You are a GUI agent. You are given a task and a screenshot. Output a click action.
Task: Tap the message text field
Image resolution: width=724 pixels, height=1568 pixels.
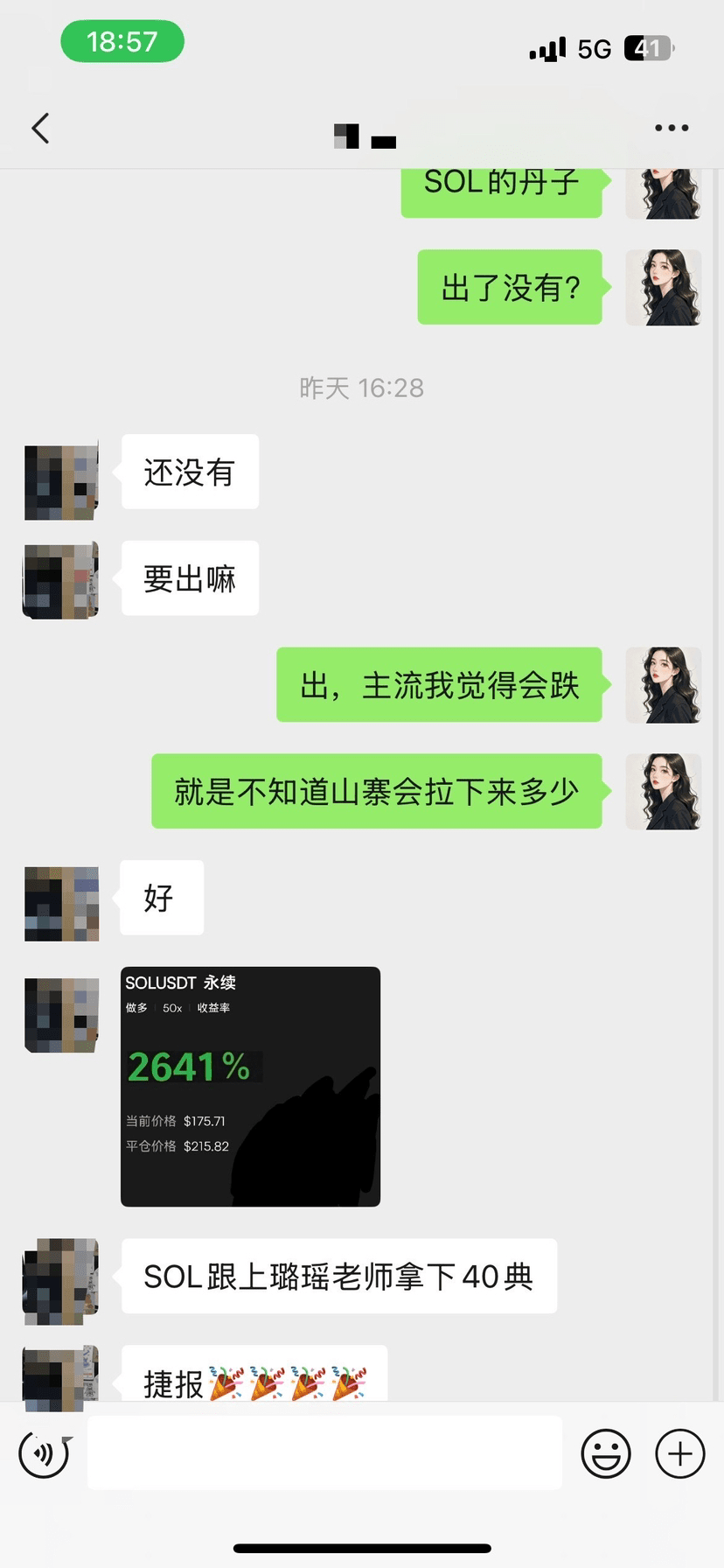click(324, 1453)
